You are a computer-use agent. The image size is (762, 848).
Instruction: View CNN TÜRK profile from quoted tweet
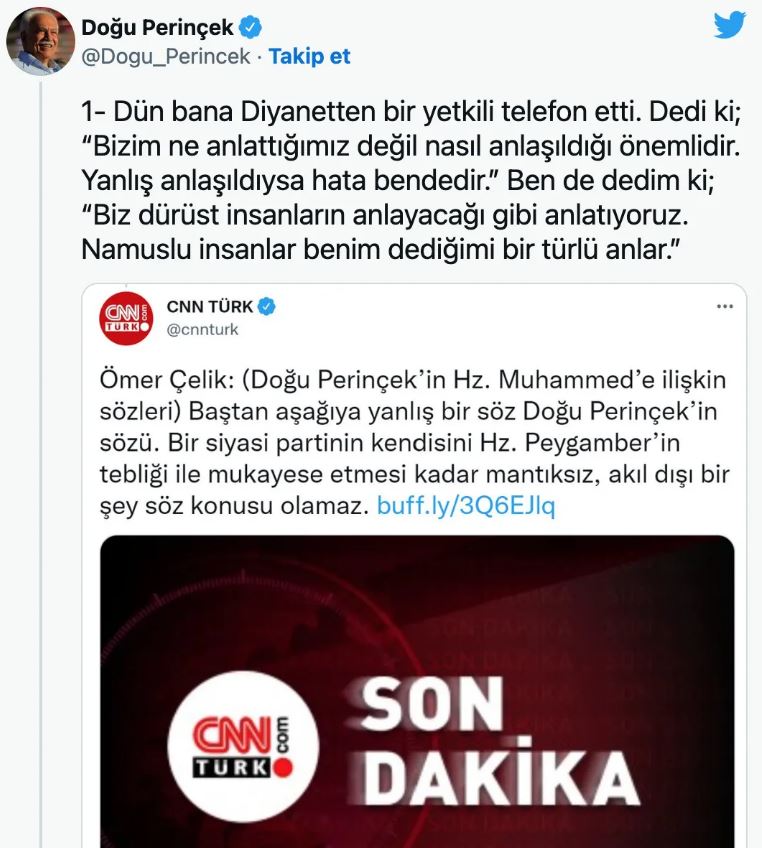coord(210,308)
